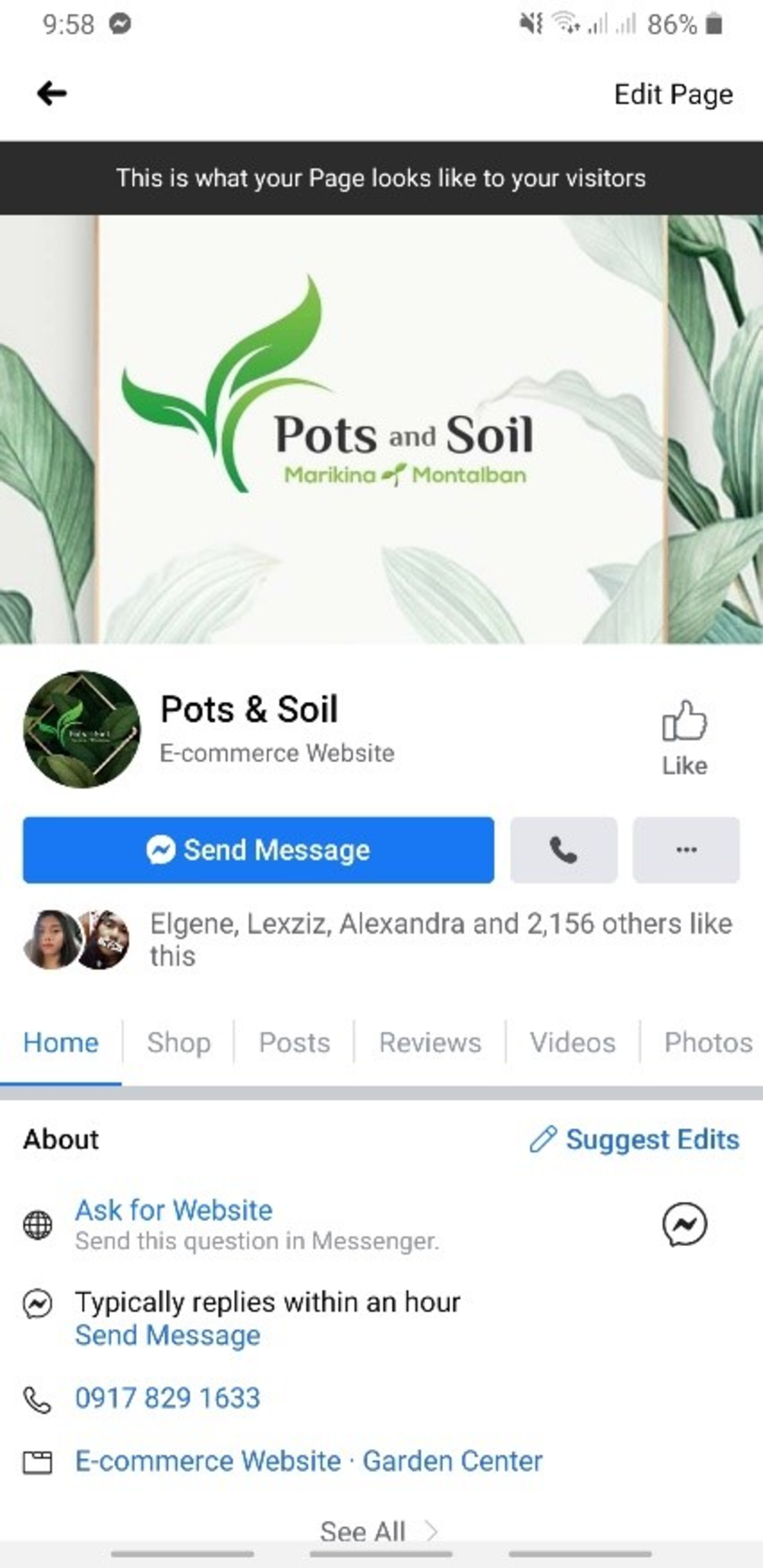Tap Suggest Edits in About section
Image resolution: width=763 pixels, height=1568 pixels.
634,1140
